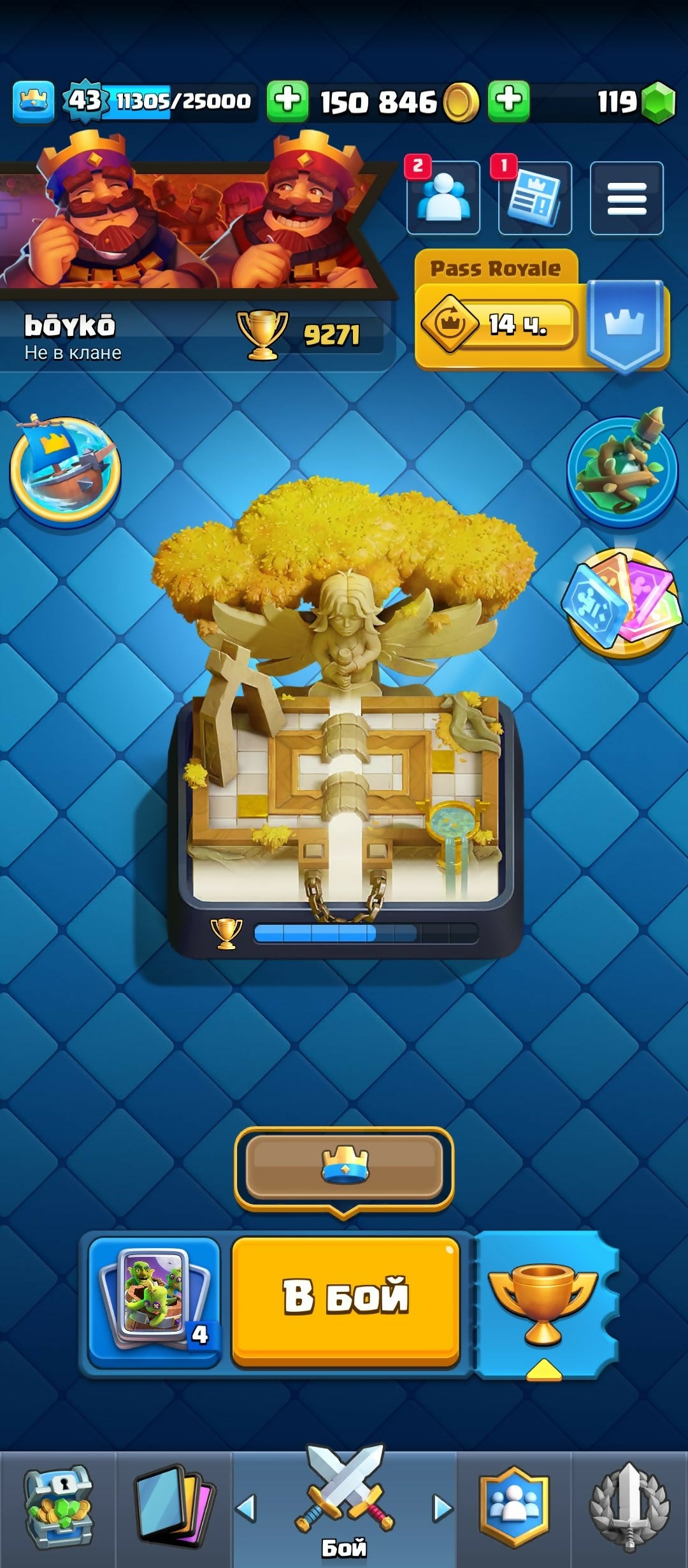Open the player profile bōykō
688x1568 pixels.
pos(70,326)
